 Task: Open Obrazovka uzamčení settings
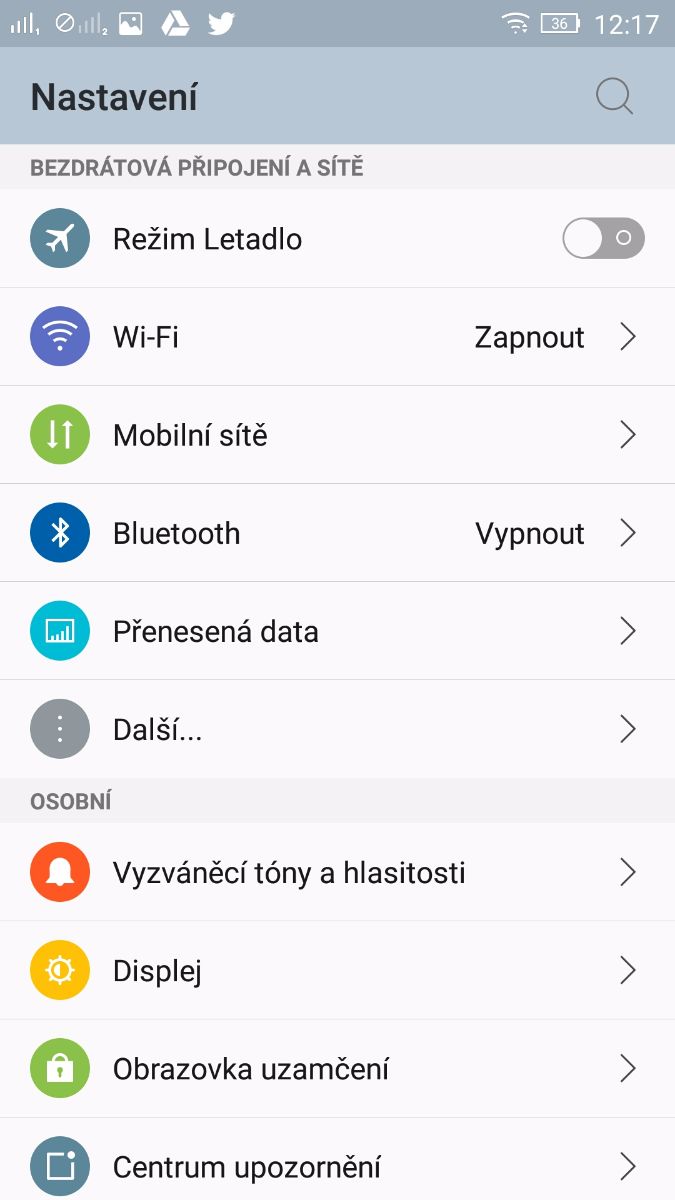point(337,1069)
